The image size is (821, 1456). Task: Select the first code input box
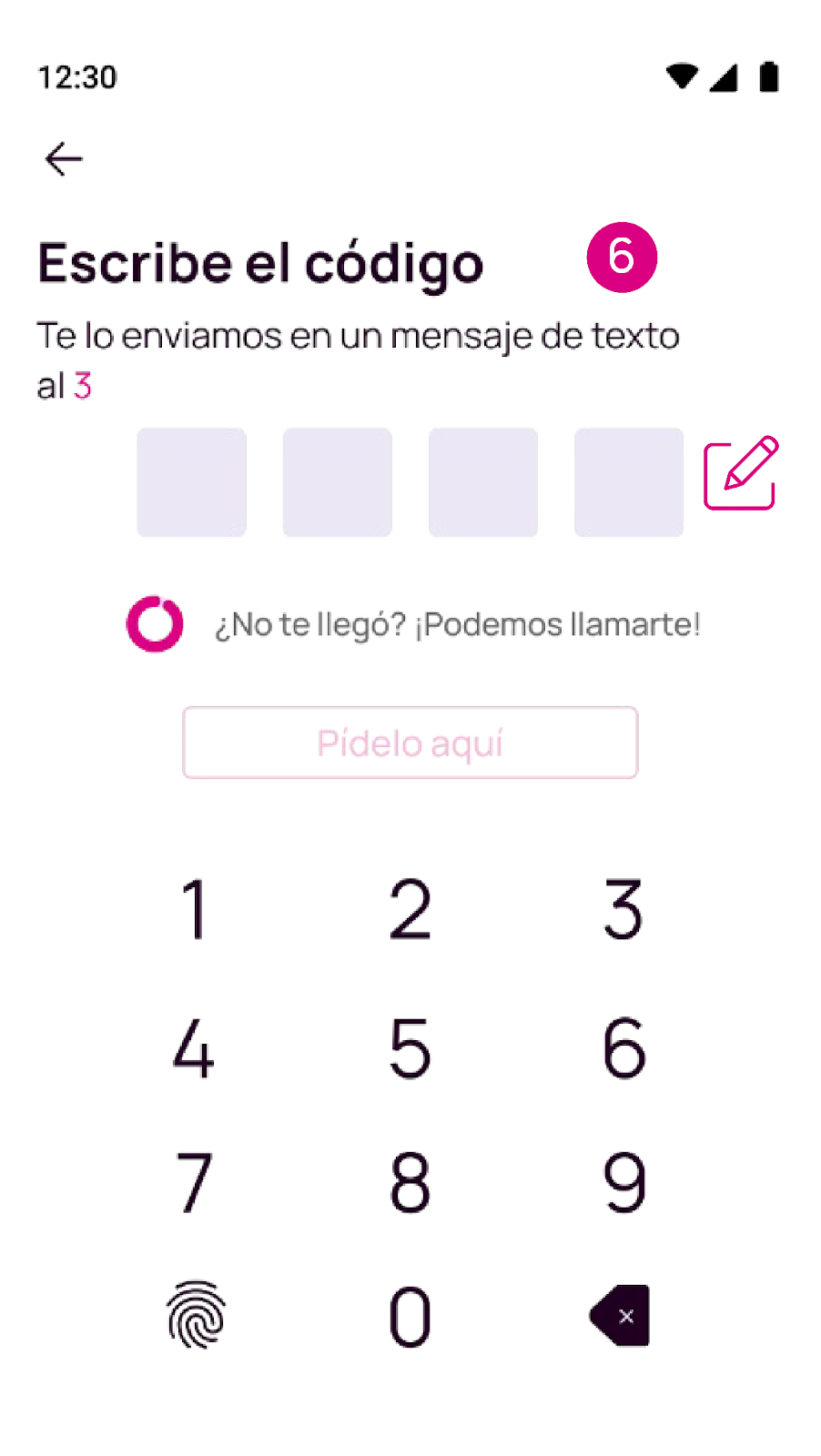pyautogui.click(x=191, y=482)
